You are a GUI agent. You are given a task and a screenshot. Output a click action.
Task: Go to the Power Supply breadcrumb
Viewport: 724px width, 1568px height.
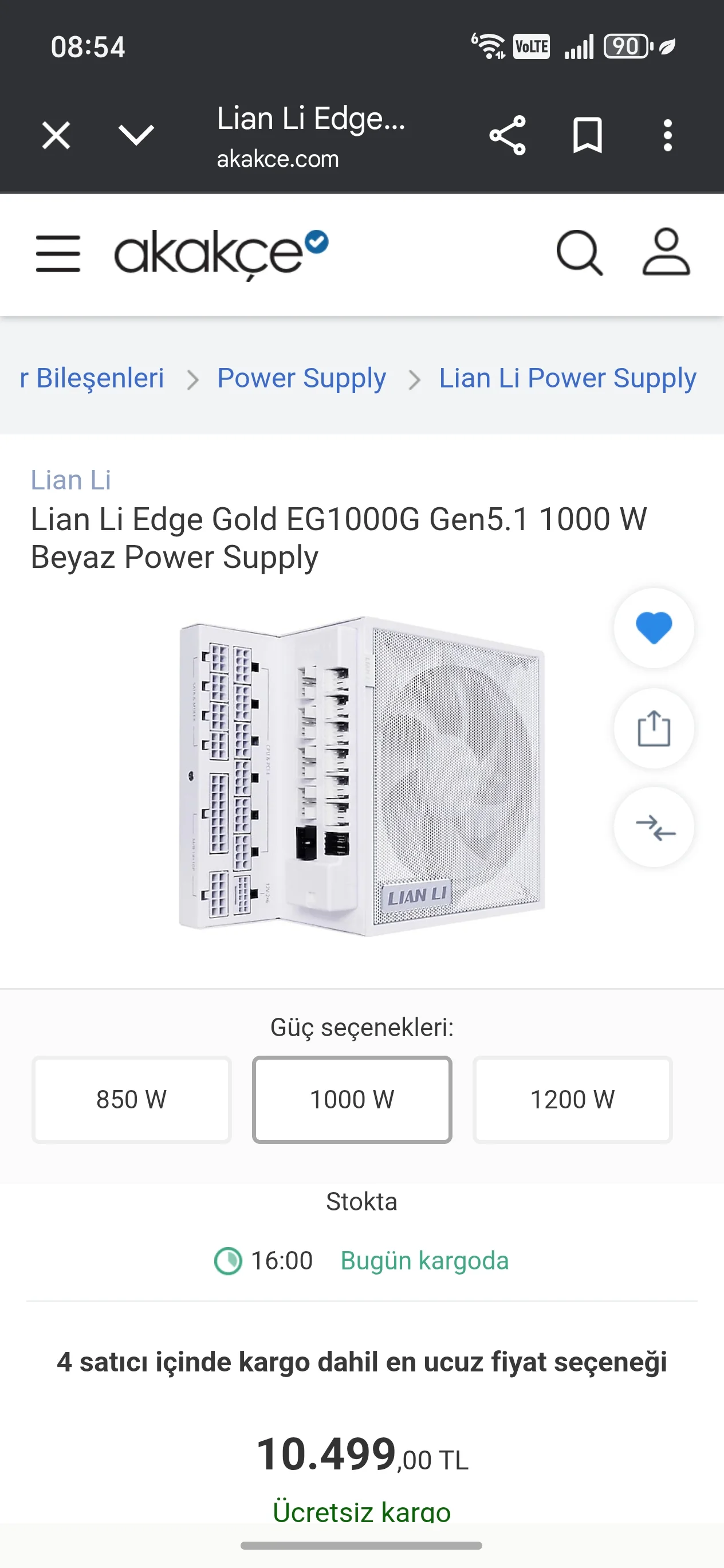[x=301, y=378]
